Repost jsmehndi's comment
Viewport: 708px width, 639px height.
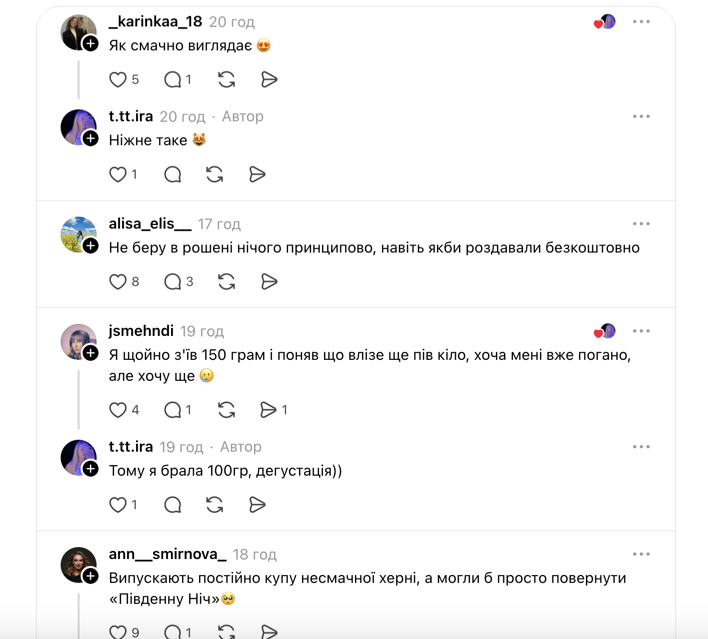click(x=226, y=409)
